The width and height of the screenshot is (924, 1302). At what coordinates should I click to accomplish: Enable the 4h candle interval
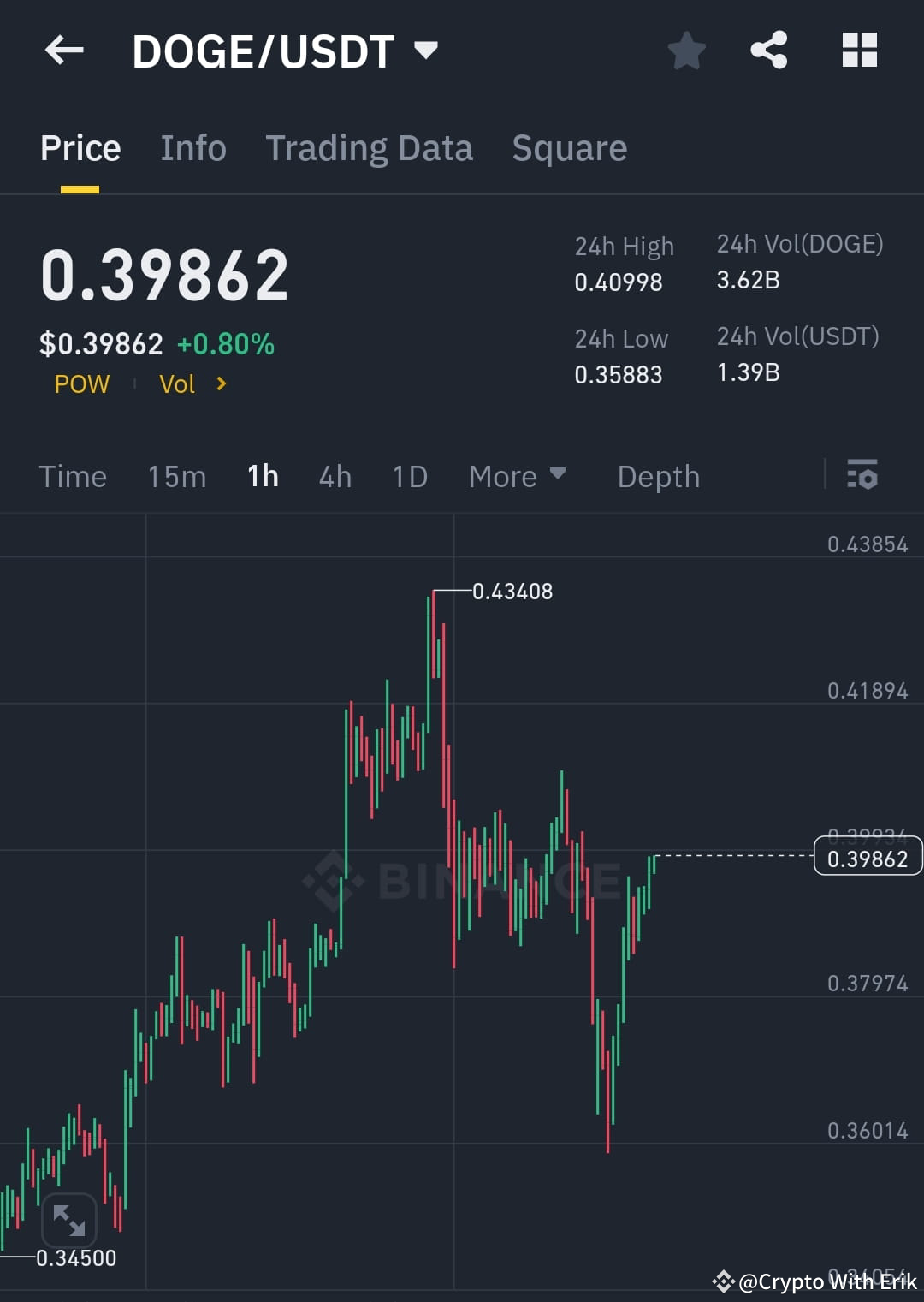(x=335, y=477)
